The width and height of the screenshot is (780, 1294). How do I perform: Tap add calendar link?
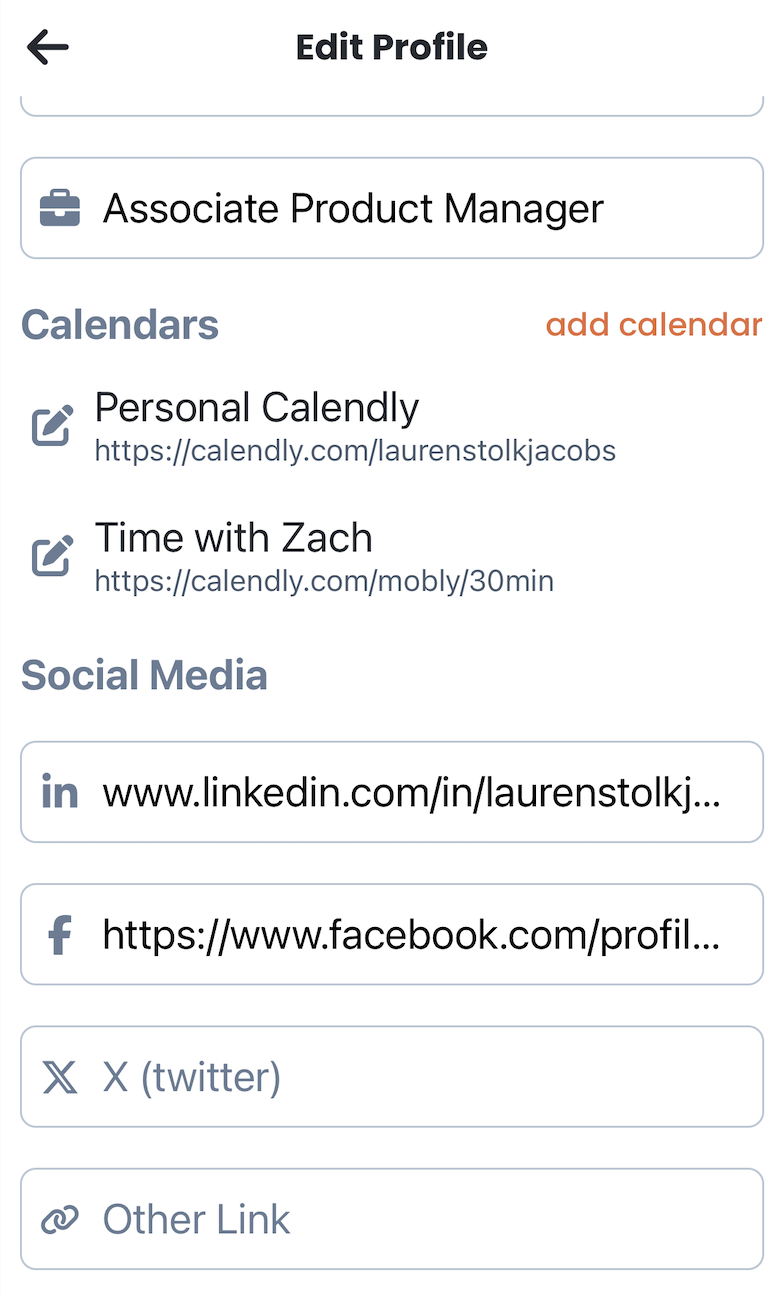coord(653,325)
